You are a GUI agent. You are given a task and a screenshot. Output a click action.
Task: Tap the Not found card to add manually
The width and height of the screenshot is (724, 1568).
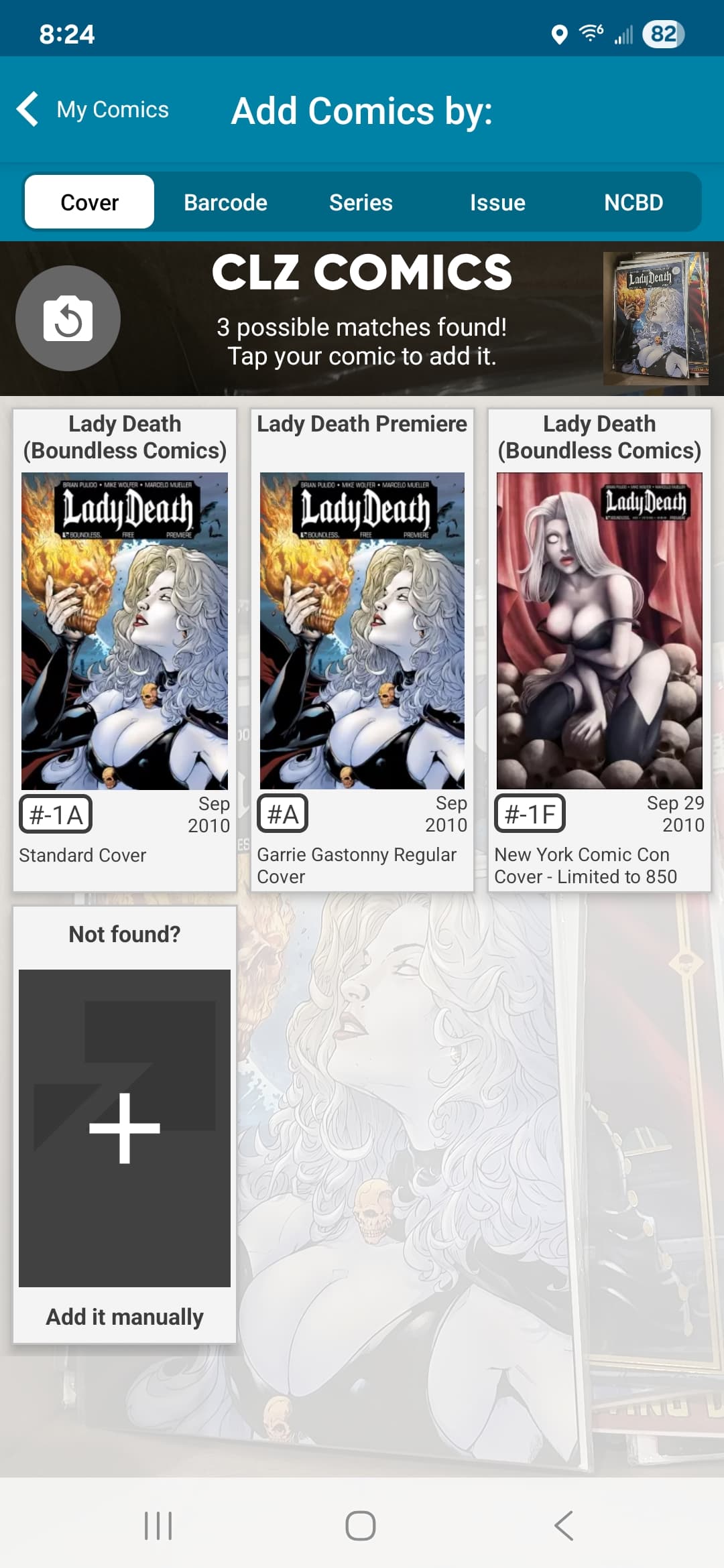pos(125,1124)
